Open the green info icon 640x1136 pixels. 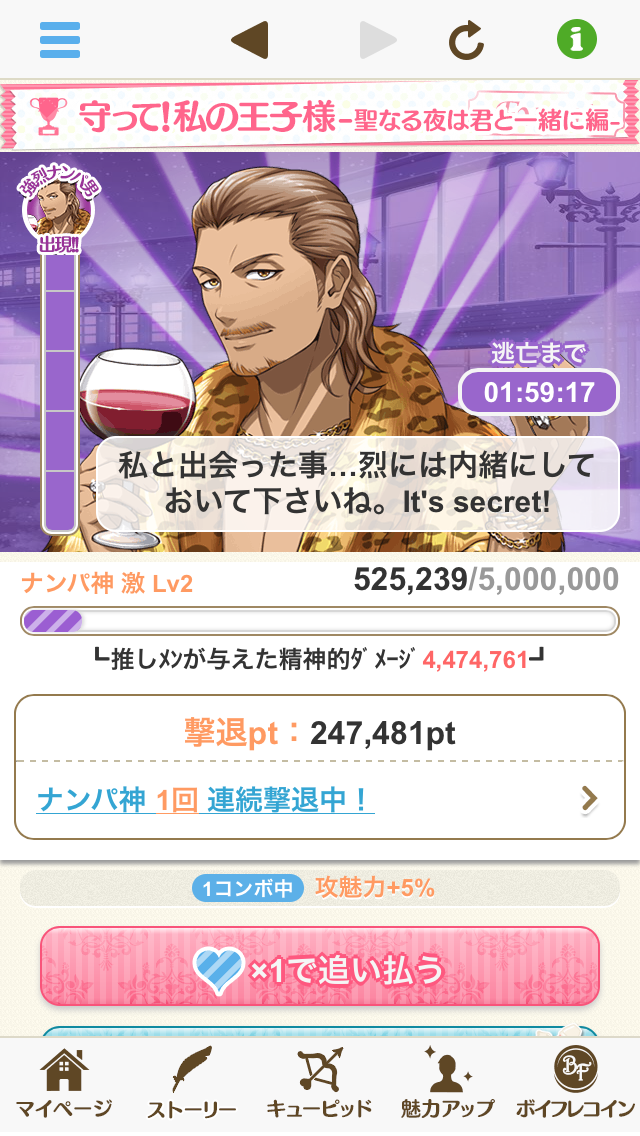576,40
